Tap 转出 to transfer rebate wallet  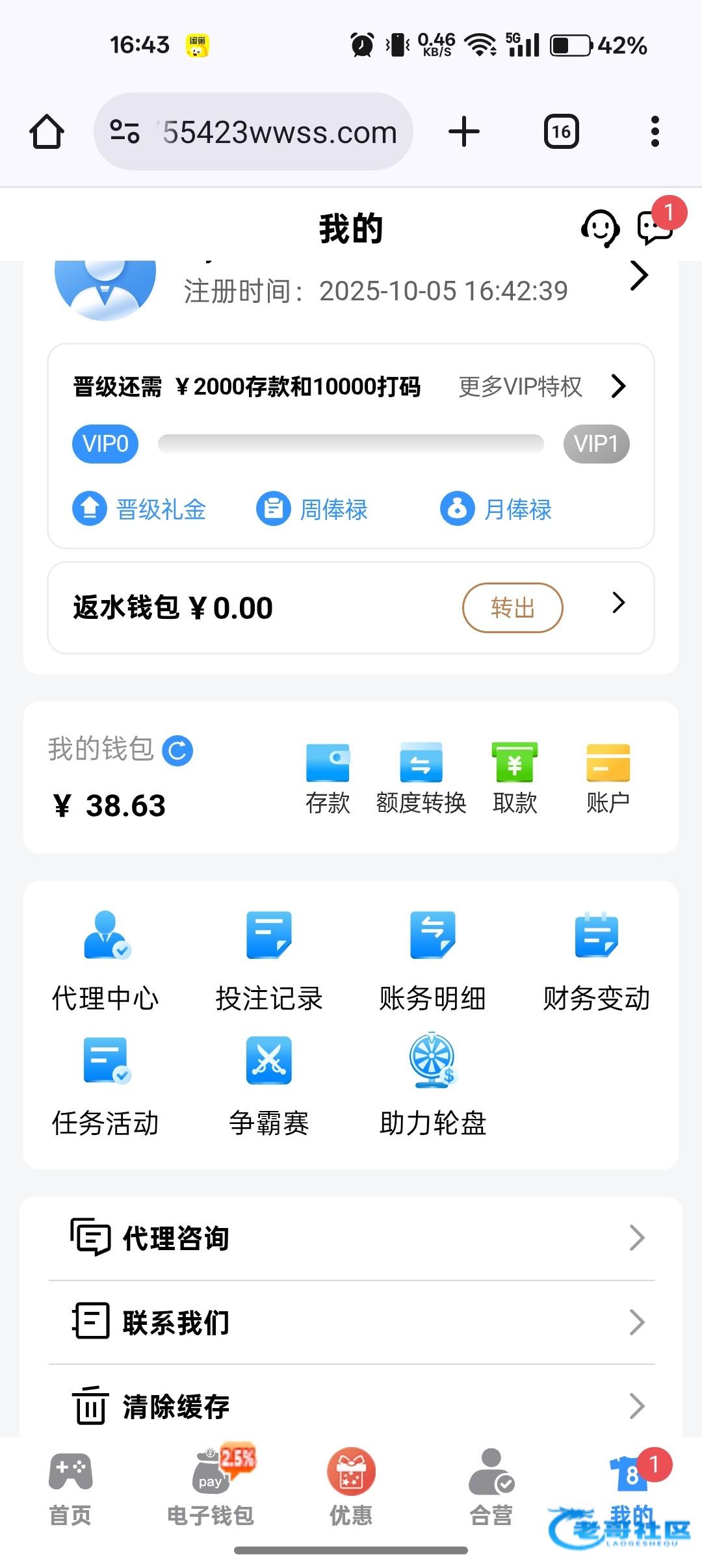click(512, 608)
